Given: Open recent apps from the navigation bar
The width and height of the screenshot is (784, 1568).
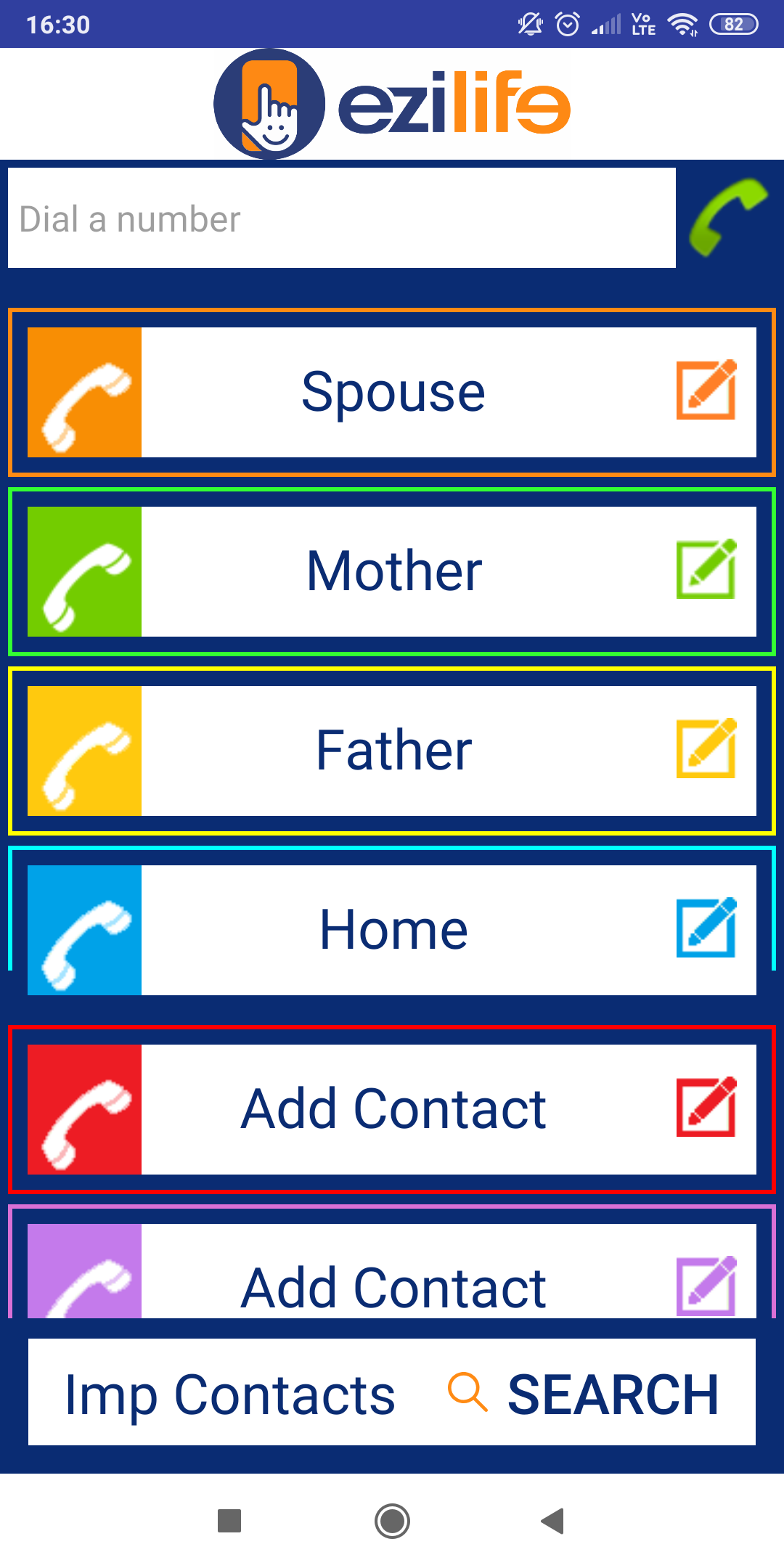Looking at the screenshot, I should tap(229, 1521).
